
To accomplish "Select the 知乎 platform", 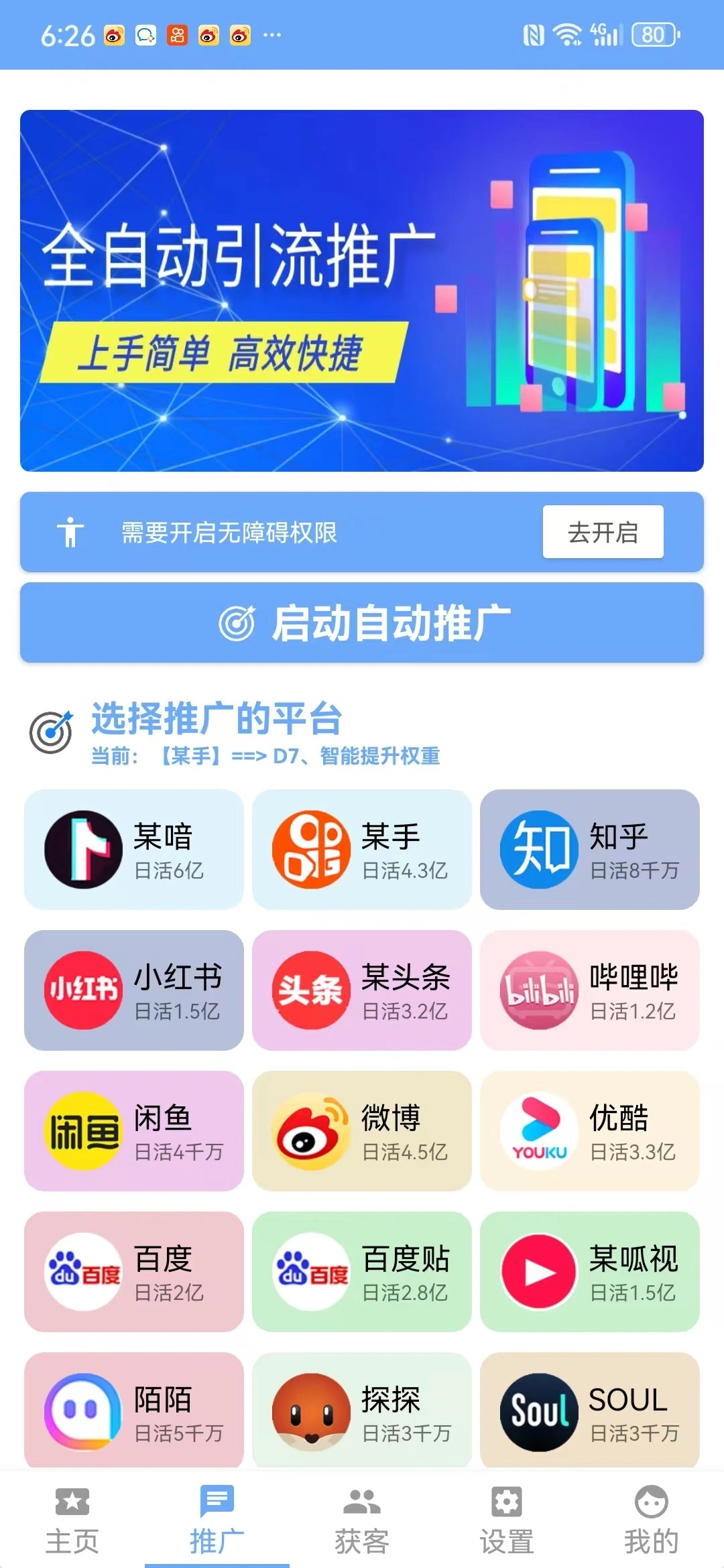I will [590, 849].
